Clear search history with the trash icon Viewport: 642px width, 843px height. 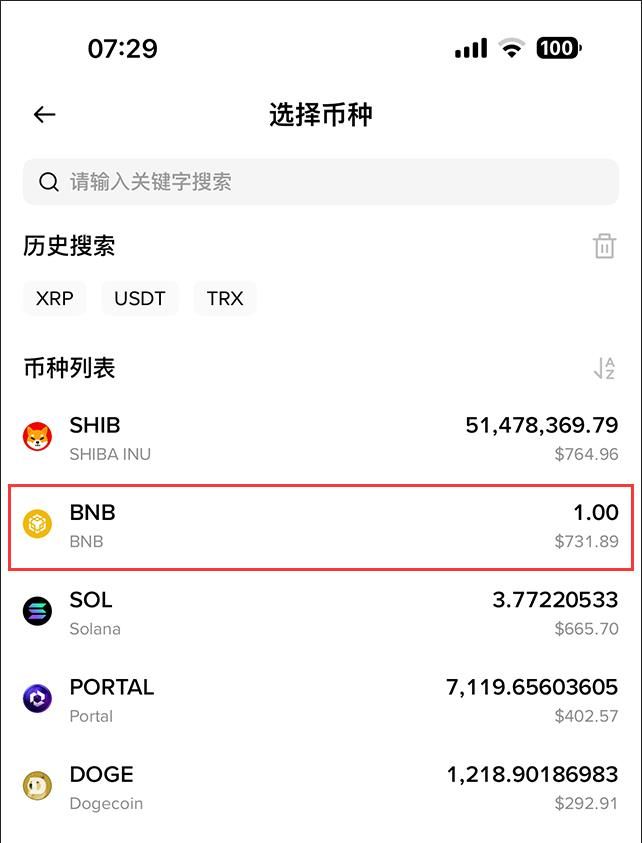604,246
